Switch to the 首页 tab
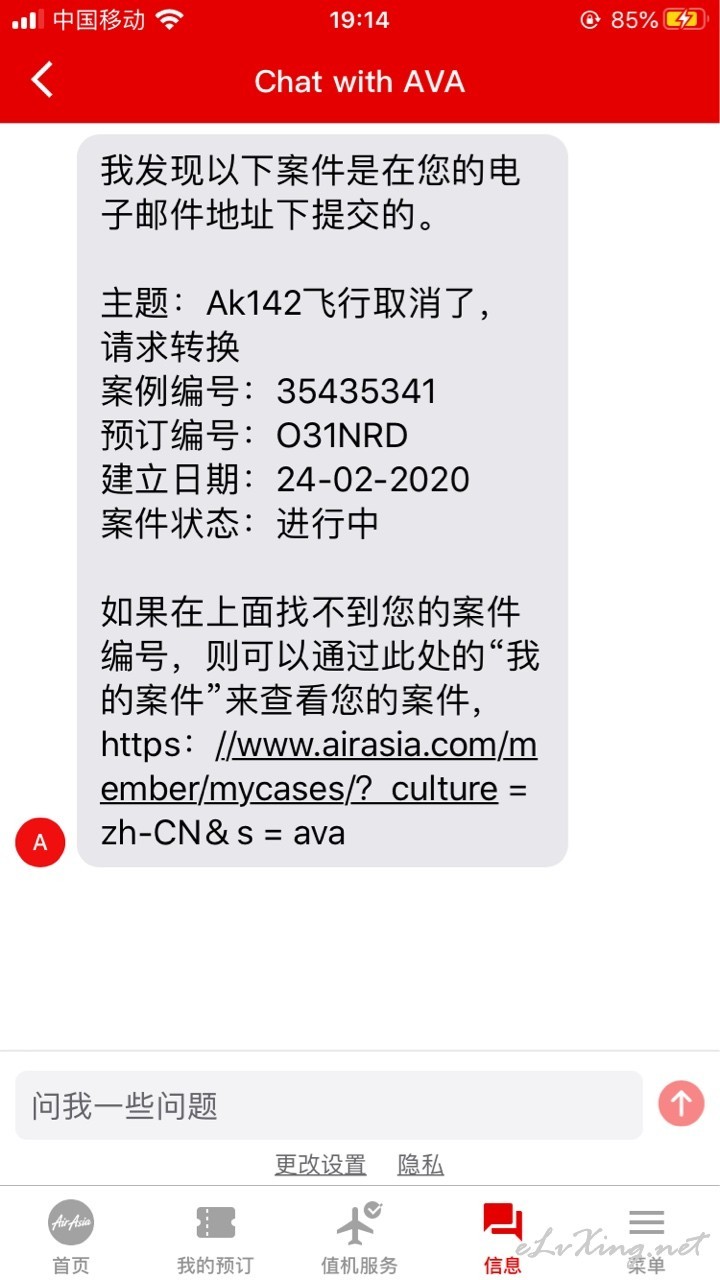This screenshot has height=1280, width=720. pos(71,1237)
